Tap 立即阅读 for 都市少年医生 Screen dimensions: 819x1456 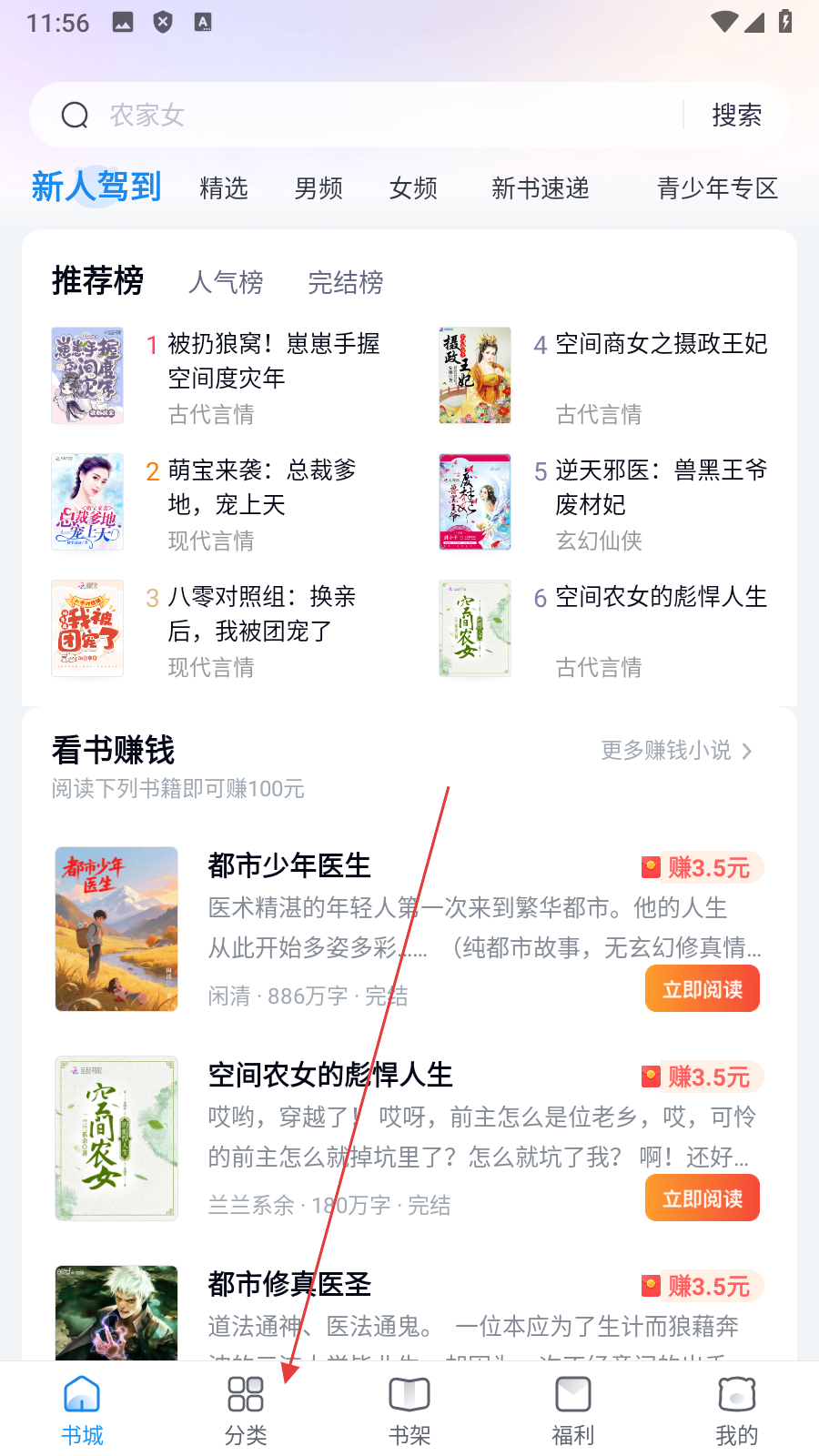(703, 989)
